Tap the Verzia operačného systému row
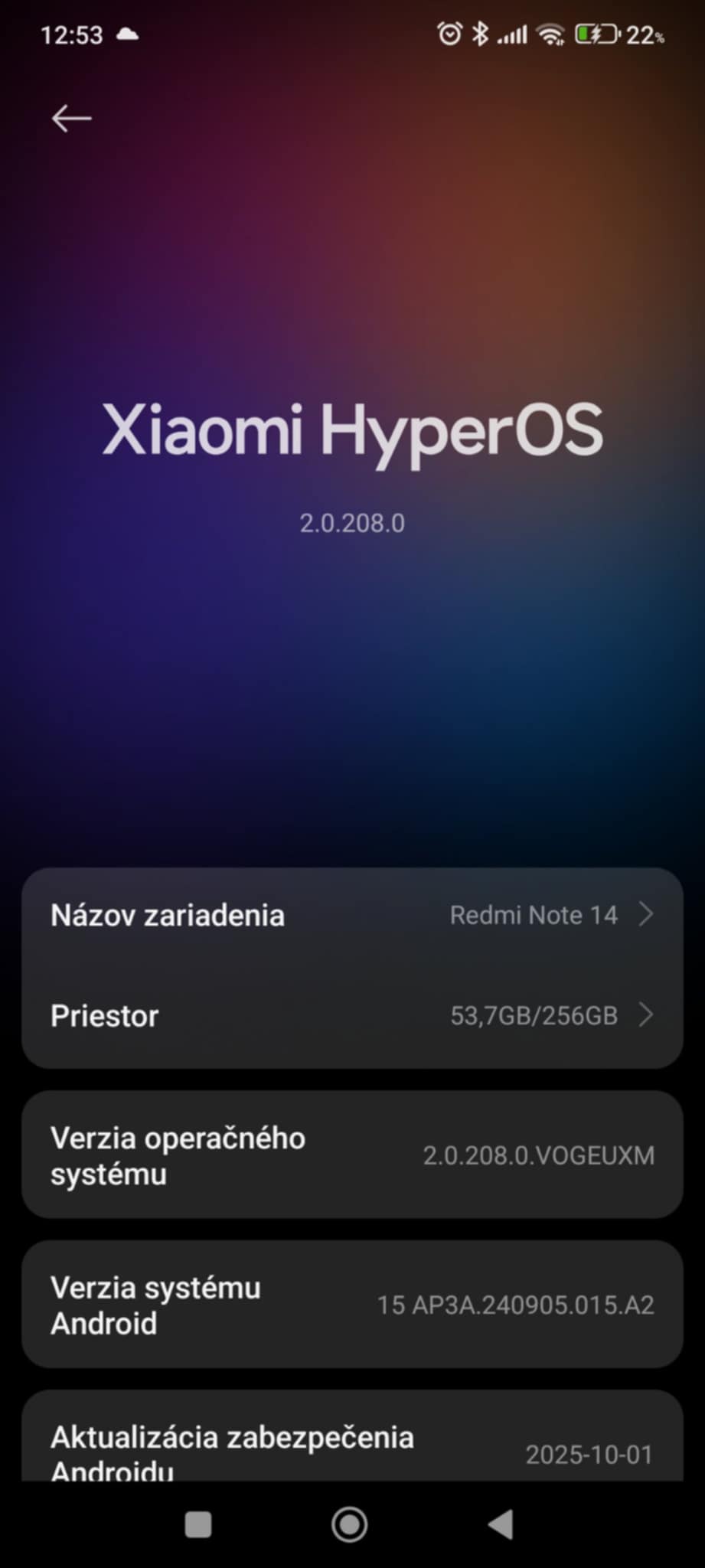The width and height of the screenshot is (705, 1568). (x=352, y=1155)
